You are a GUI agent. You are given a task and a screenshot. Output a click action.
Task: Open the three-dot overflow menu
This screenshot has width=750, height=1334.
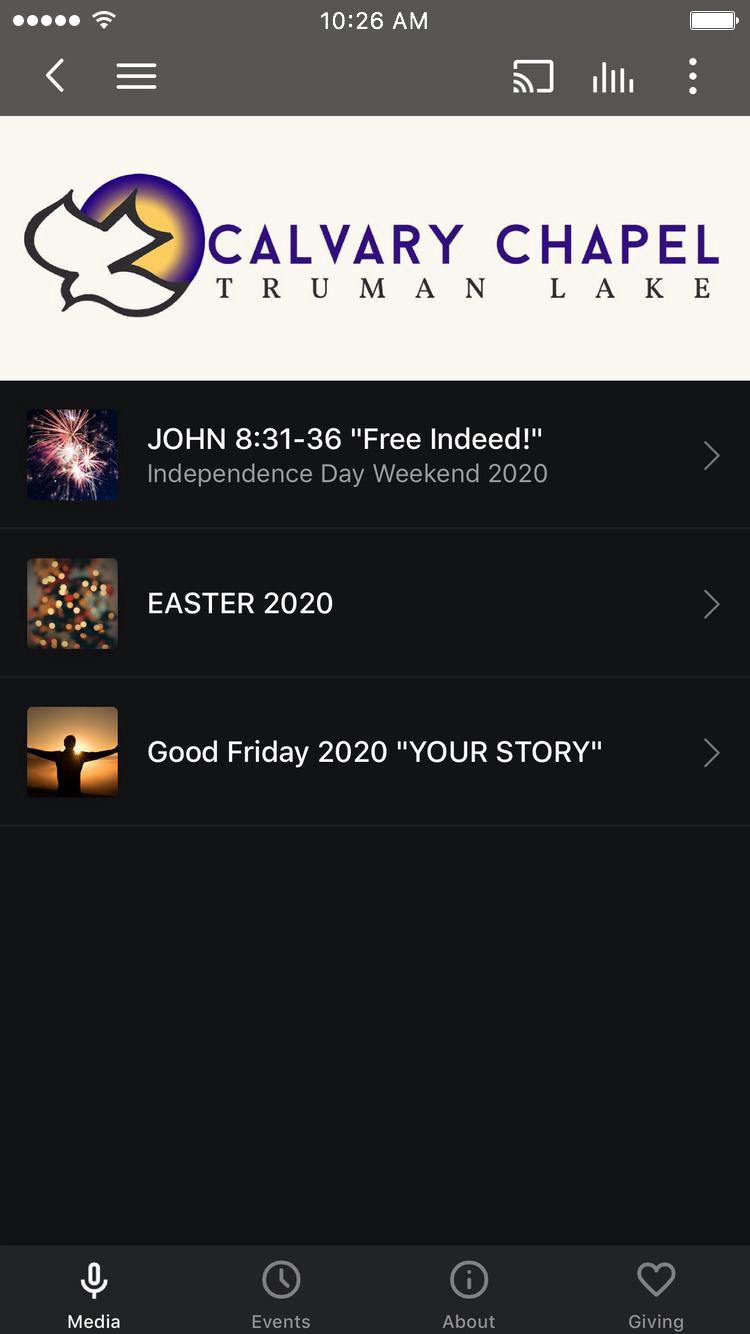pos(692,76)
